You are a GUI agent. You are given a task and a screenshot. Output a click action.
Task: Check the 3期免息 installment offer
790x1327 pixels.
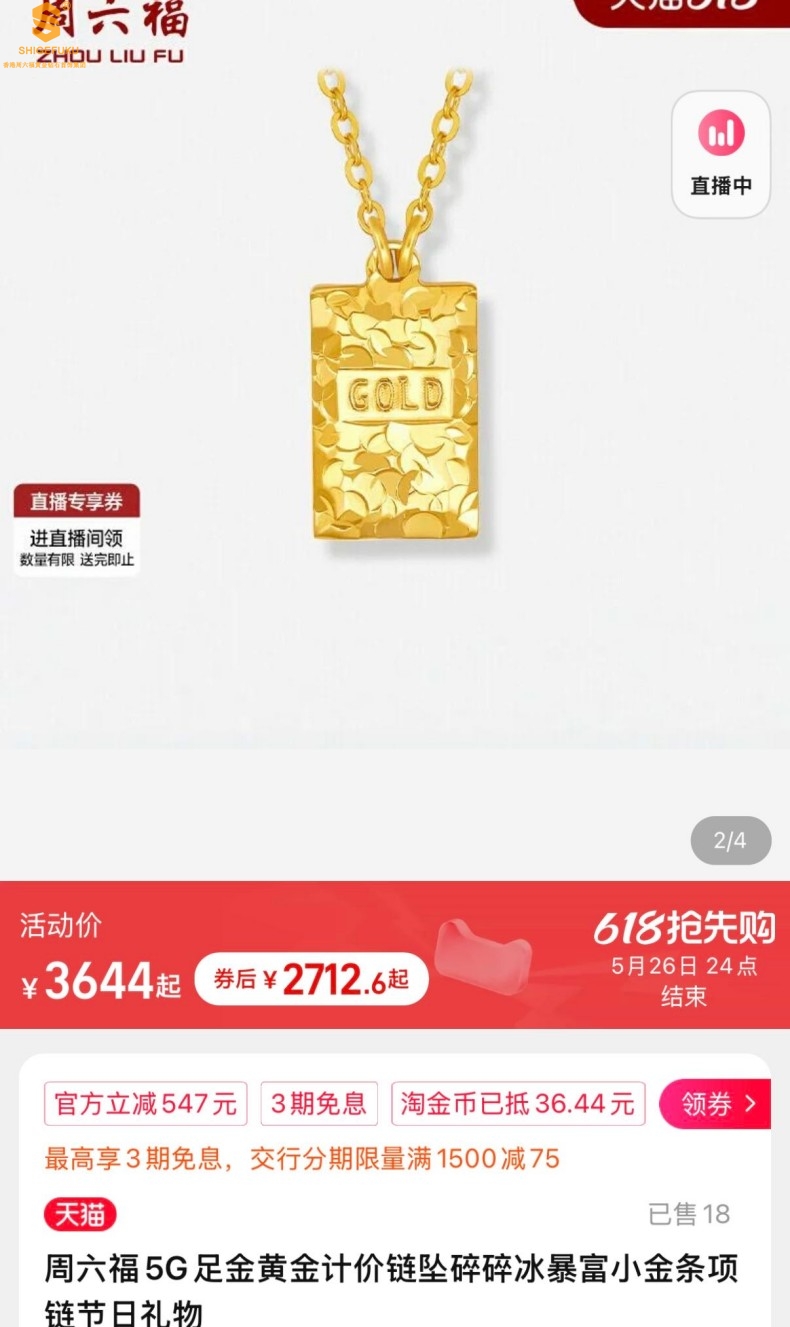tap(319, 1104)
